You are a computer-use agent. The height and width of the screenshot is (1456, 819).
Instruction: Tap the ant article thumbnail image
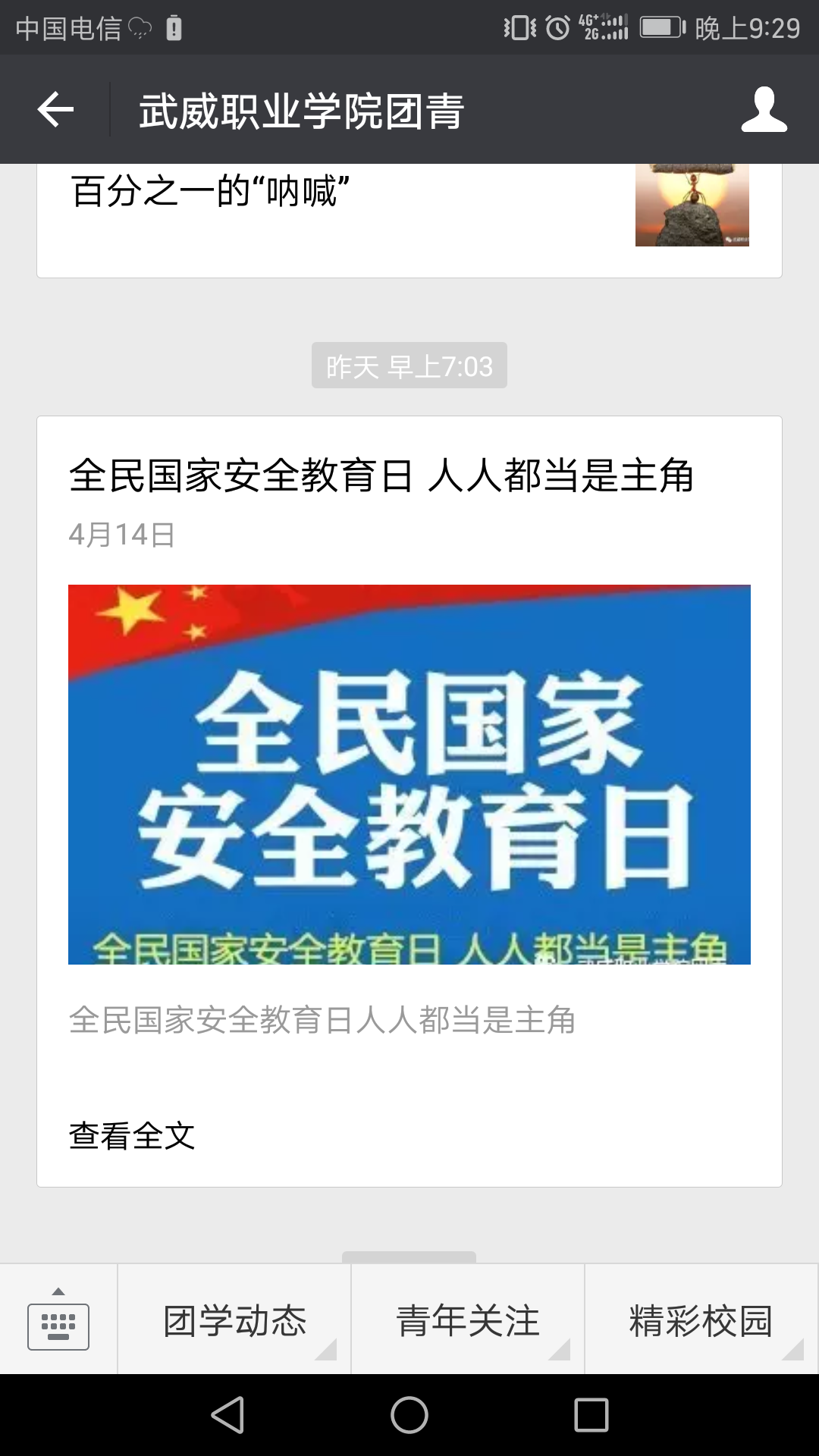pos(692,205)
